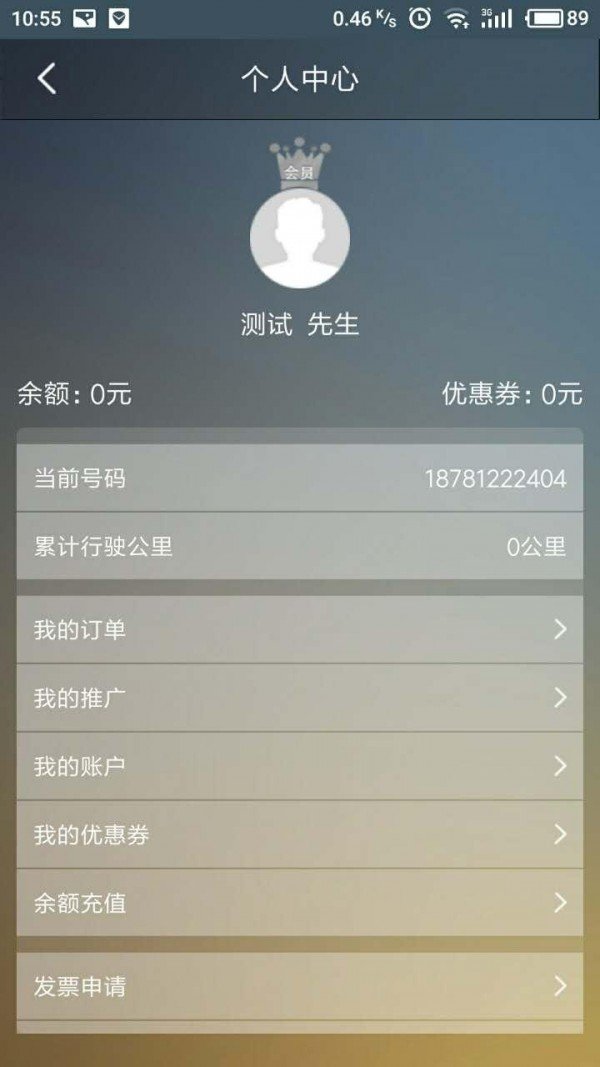Open 我的推广 page
Screen dimensions: 600x1067
[x=299, y=698]
